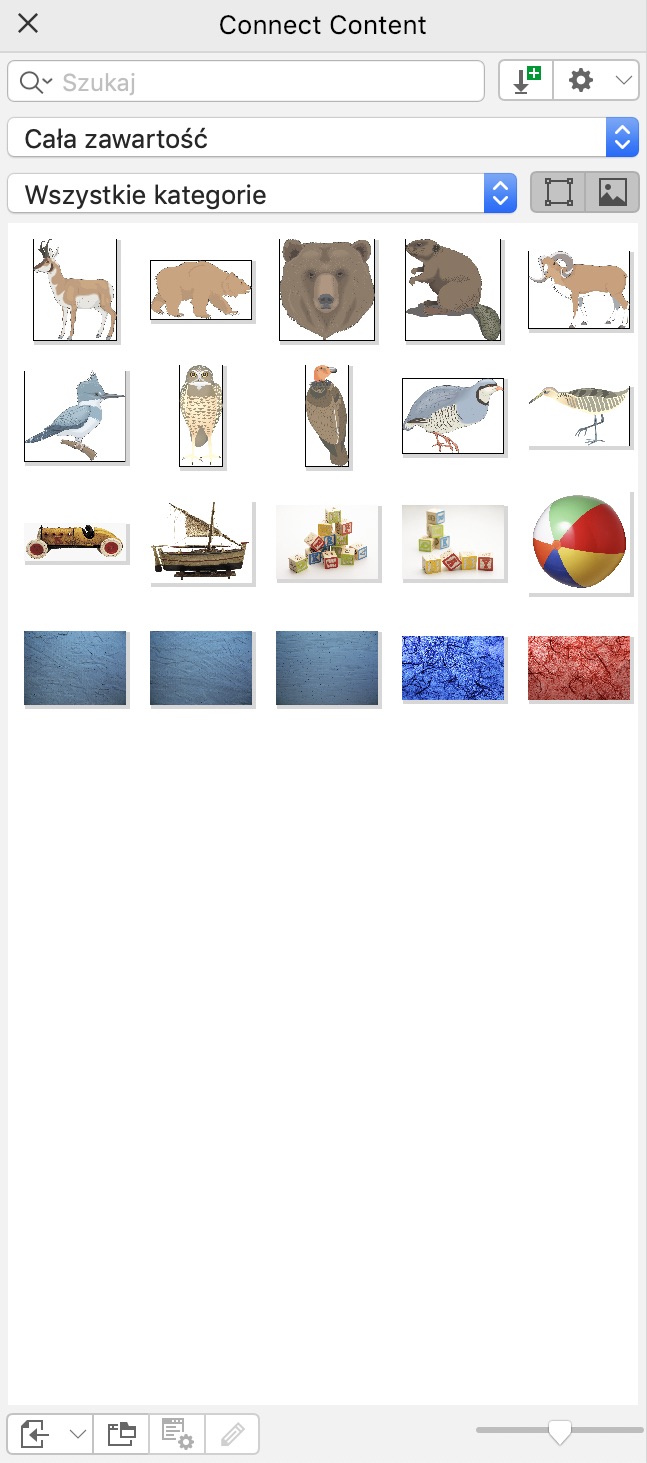Expand the Wszystkie kategorie dropdown
This screenshot has height=1463, width=647.
[500, 194]
